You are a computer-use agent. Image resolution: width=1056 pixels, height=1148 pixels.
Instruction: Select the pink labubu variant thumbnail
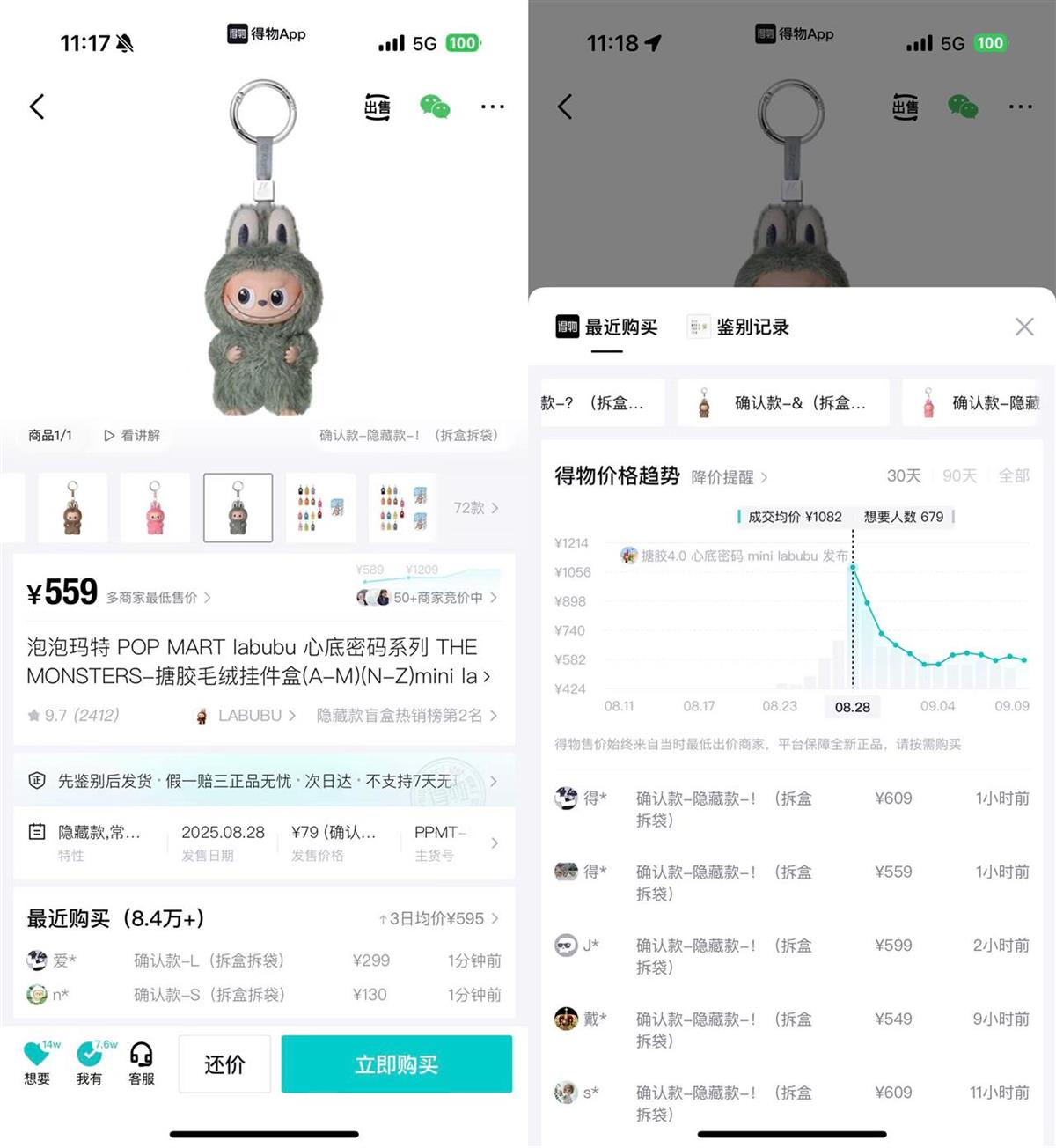155,508
